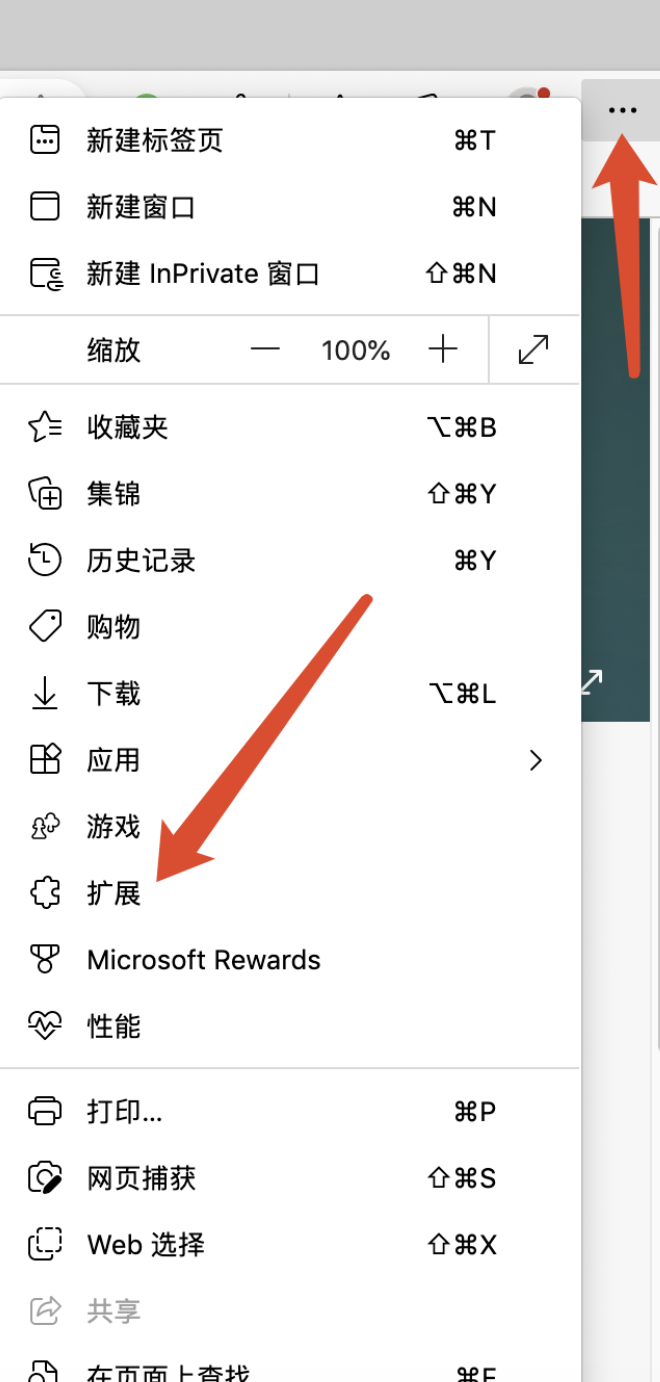Open a 新建窗口 new window
660x1382 pixels.
[140, 207]
